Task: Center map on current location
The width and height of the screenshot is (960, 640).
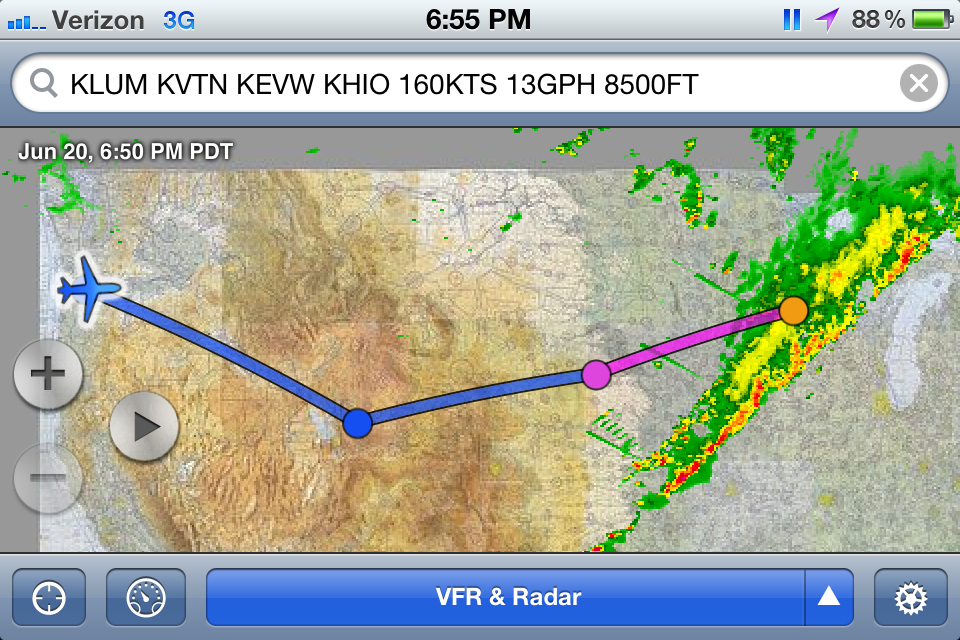Action: [x=48, y=598]
